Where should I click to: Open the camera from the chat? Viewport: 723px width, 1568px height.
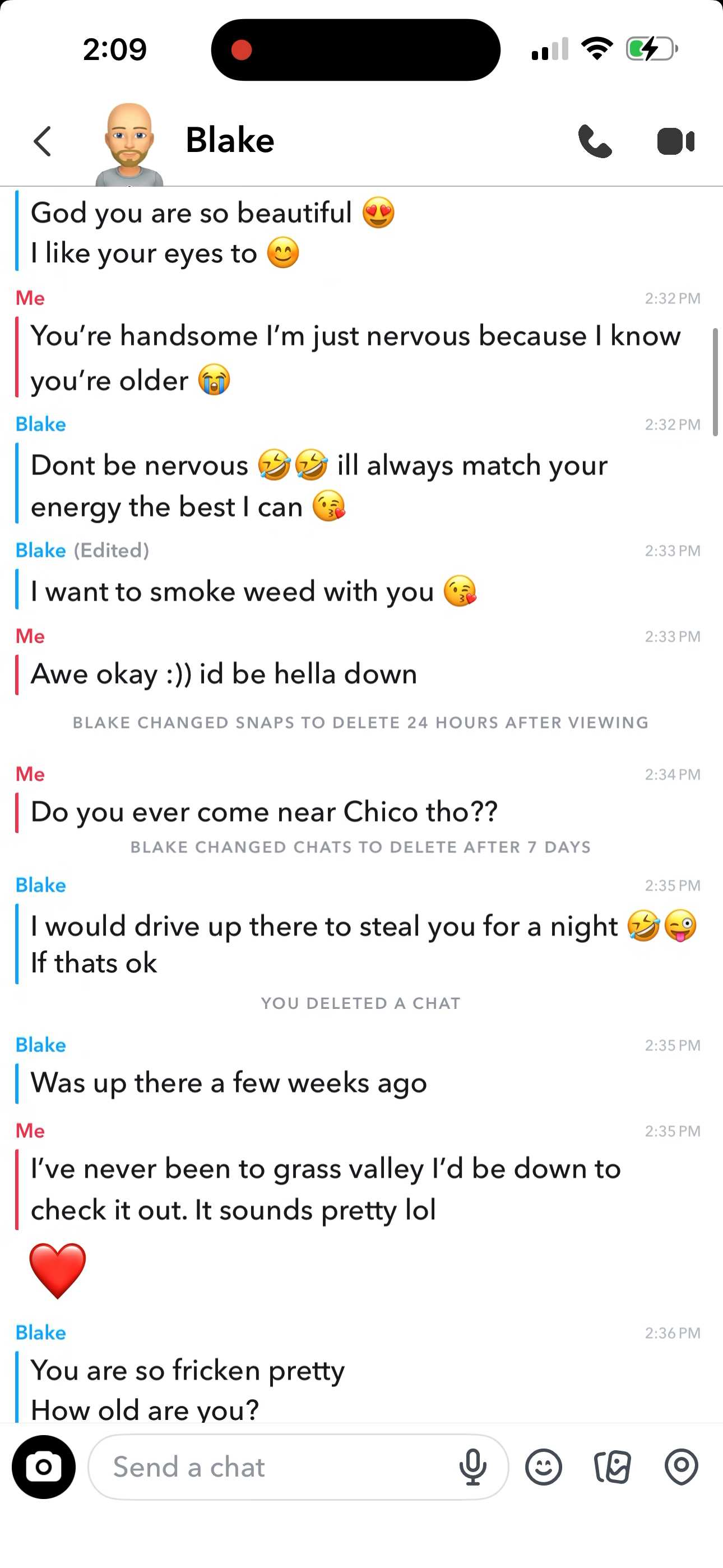[44, 1467]
